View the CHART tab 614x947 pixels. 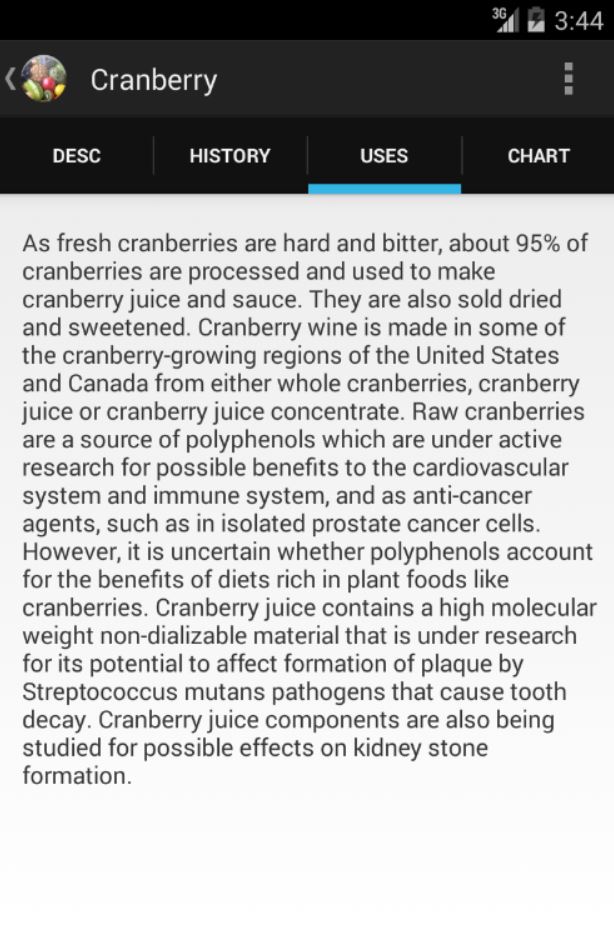tap(538, 156)
